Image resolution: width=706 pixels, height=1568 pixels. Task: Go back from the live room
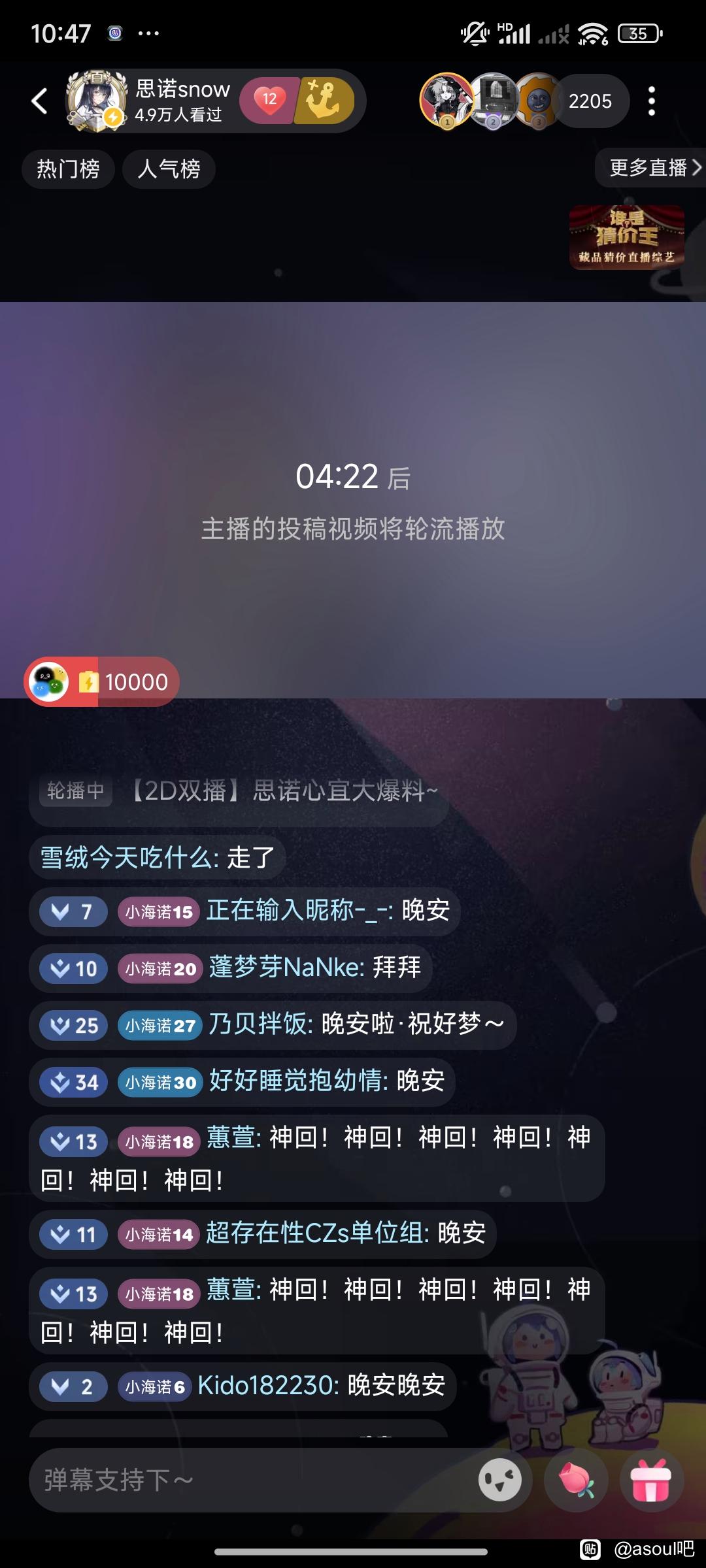pyautogui.click(x=39, y=101)
